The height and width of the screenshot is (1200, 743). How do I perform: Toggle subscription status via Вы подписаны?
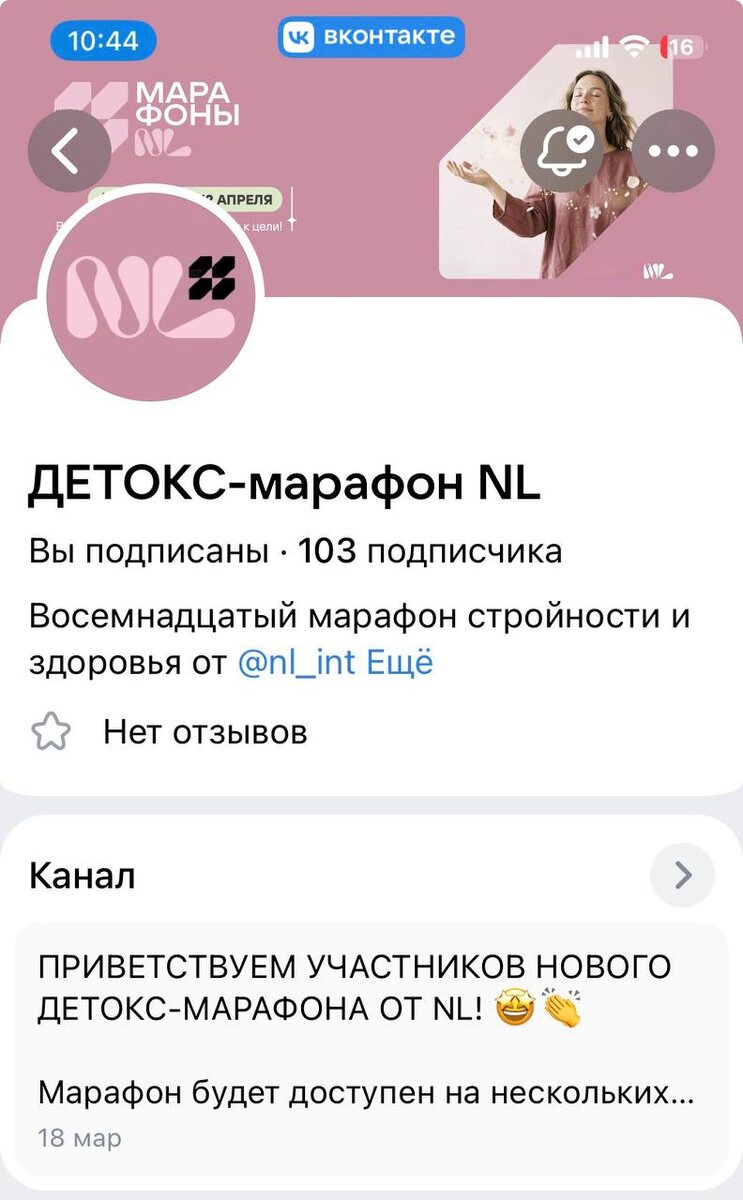click(145, 549)
